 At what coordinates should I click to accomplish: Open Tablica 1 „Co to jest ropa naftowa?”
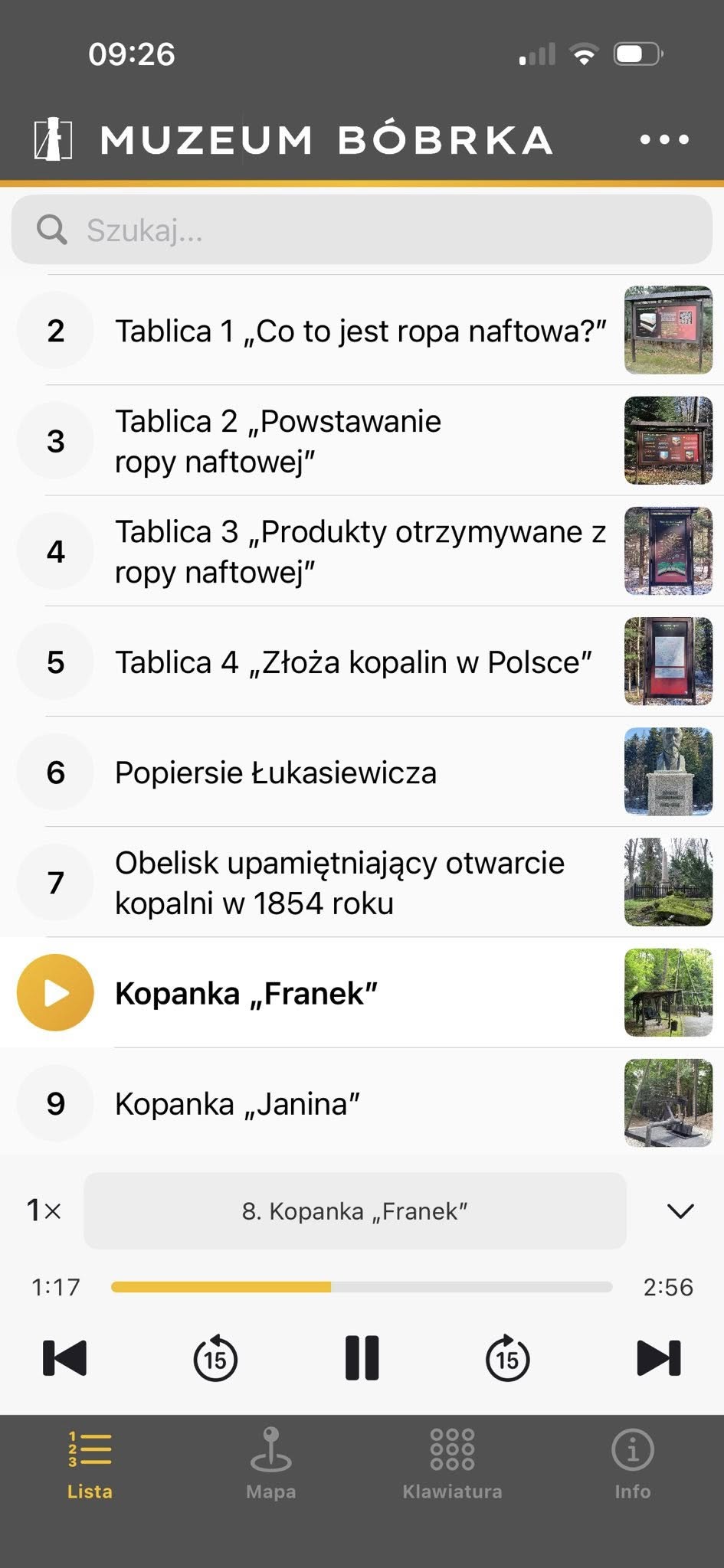pos(360,331)
